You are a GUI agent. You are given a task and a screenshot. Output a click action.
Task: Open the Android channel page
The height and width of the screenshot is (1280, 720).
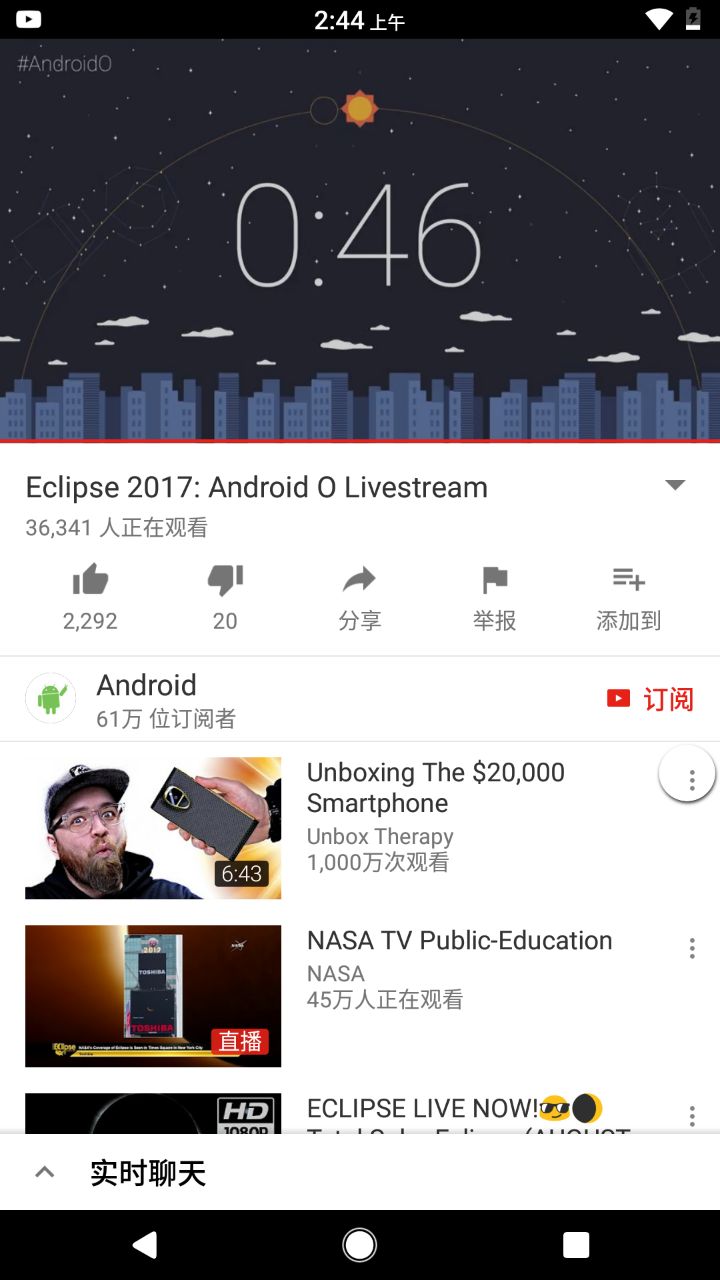[146, 698]
